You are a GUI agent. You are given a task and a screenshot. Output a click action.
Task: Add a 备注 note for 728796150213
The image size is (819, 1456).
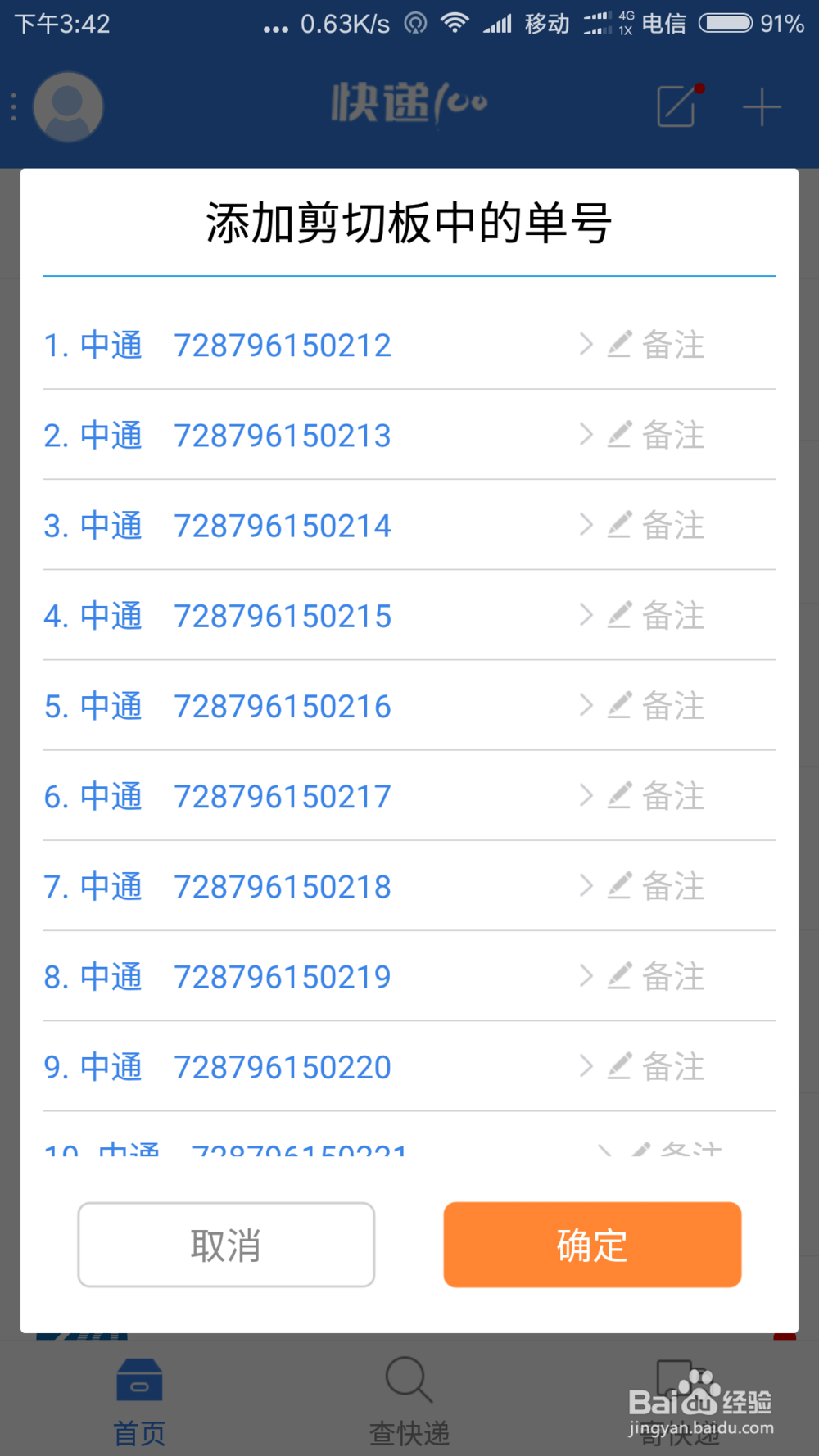pos(656,436)
